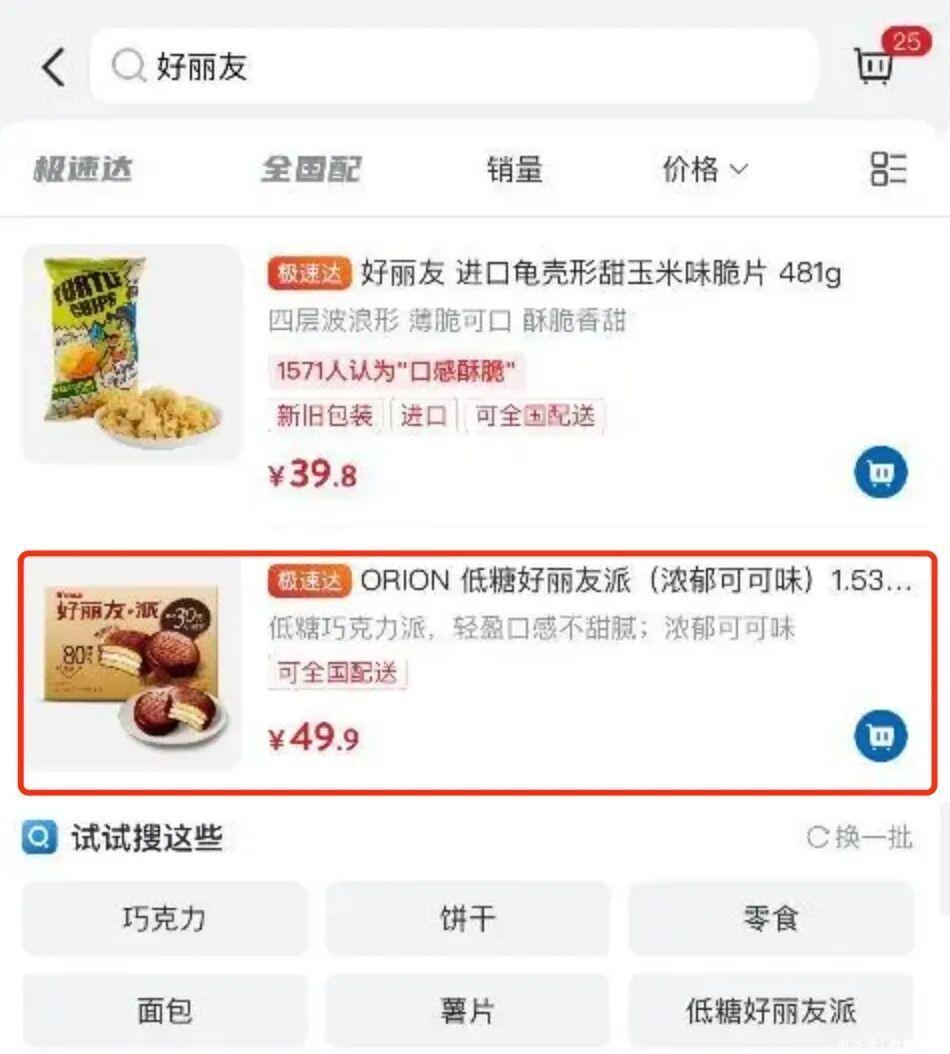Open the 价格 sort dropdown
The height and width of the screenshot is (1054, 950).
(x=704, y=169)
